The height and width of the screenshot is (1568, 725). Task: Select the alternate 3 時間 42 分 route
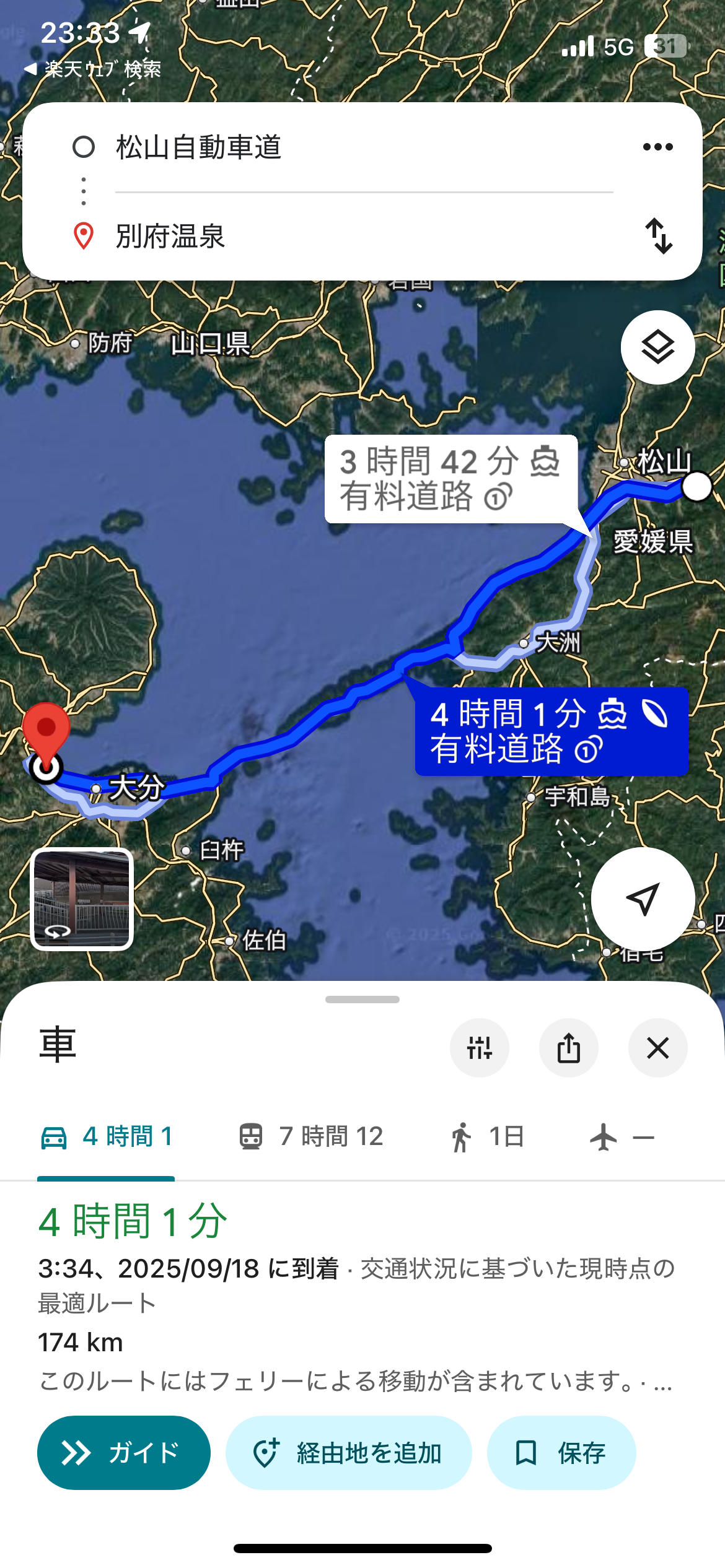pyautogui.click(x=450, y=479)
